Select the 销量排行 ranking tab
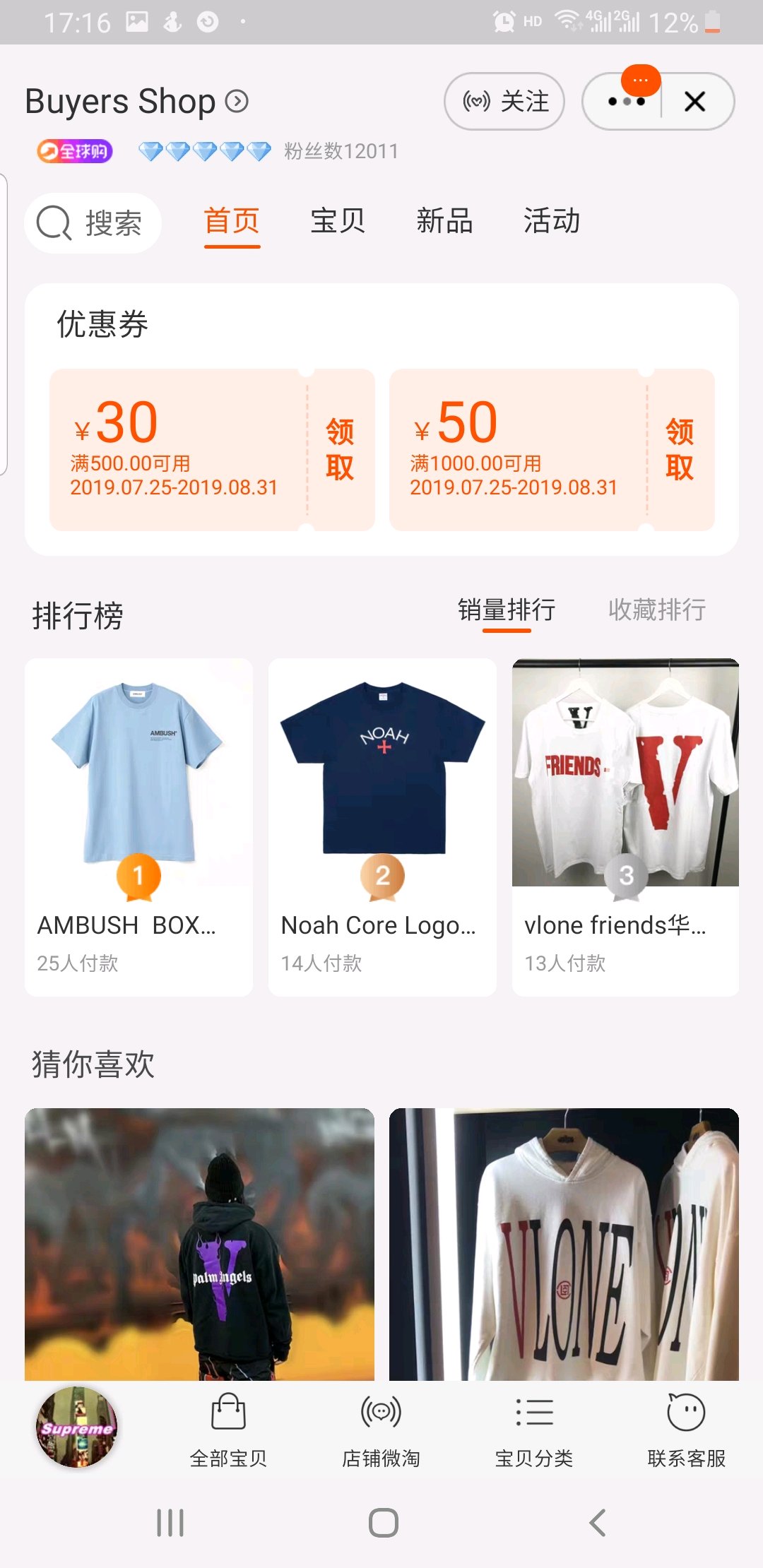763x1568 pixels. coord(507,610)
